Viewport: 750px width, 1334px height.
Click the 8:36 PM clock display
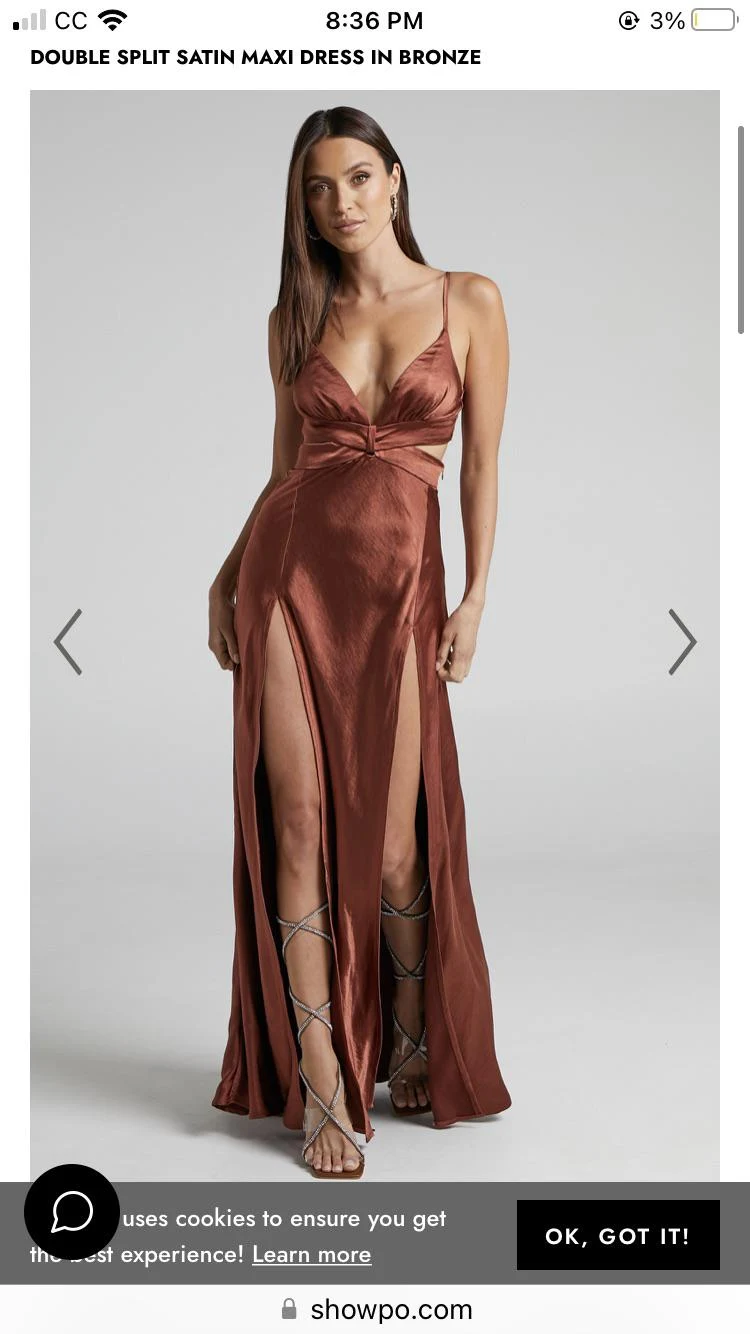pos(374,18)
